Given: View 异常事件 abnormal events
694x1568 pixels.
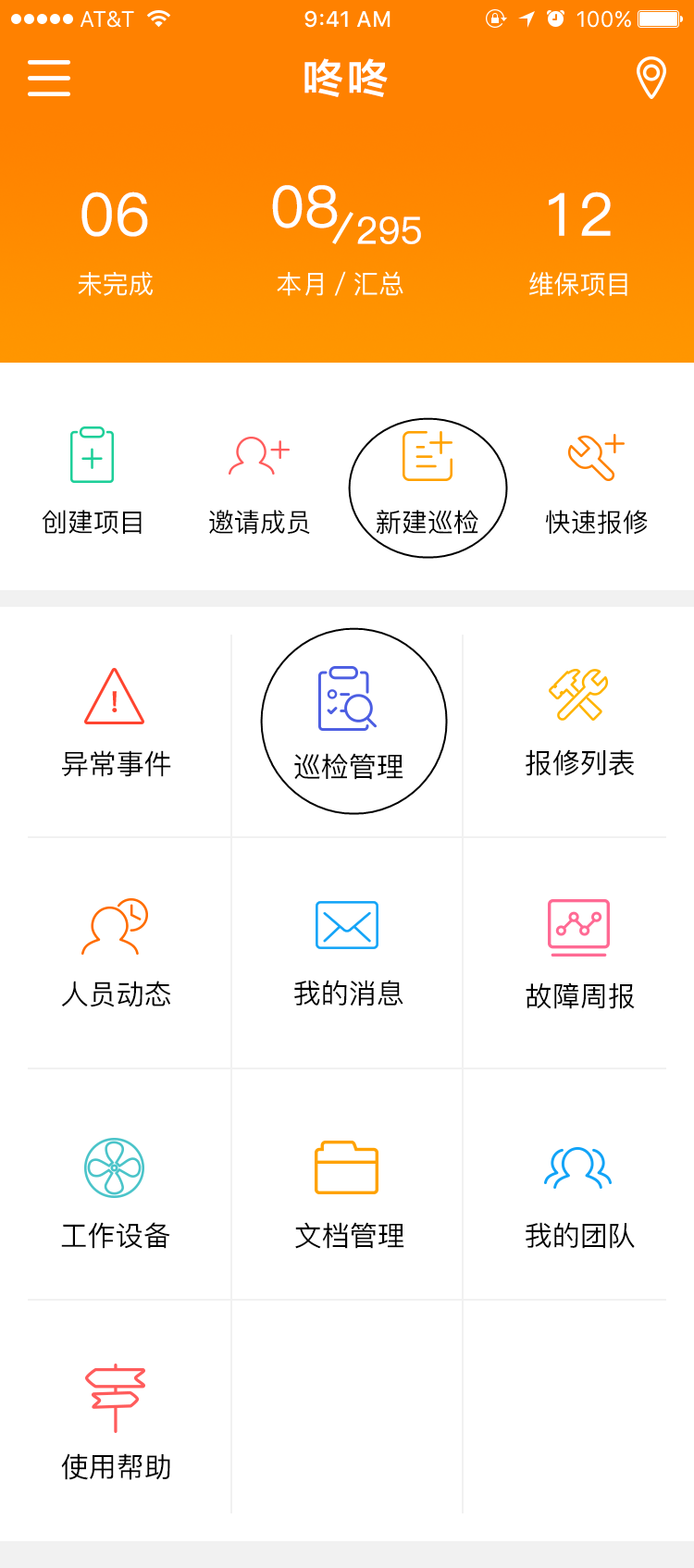Looking at the screenshot, I should click(116, 723).
